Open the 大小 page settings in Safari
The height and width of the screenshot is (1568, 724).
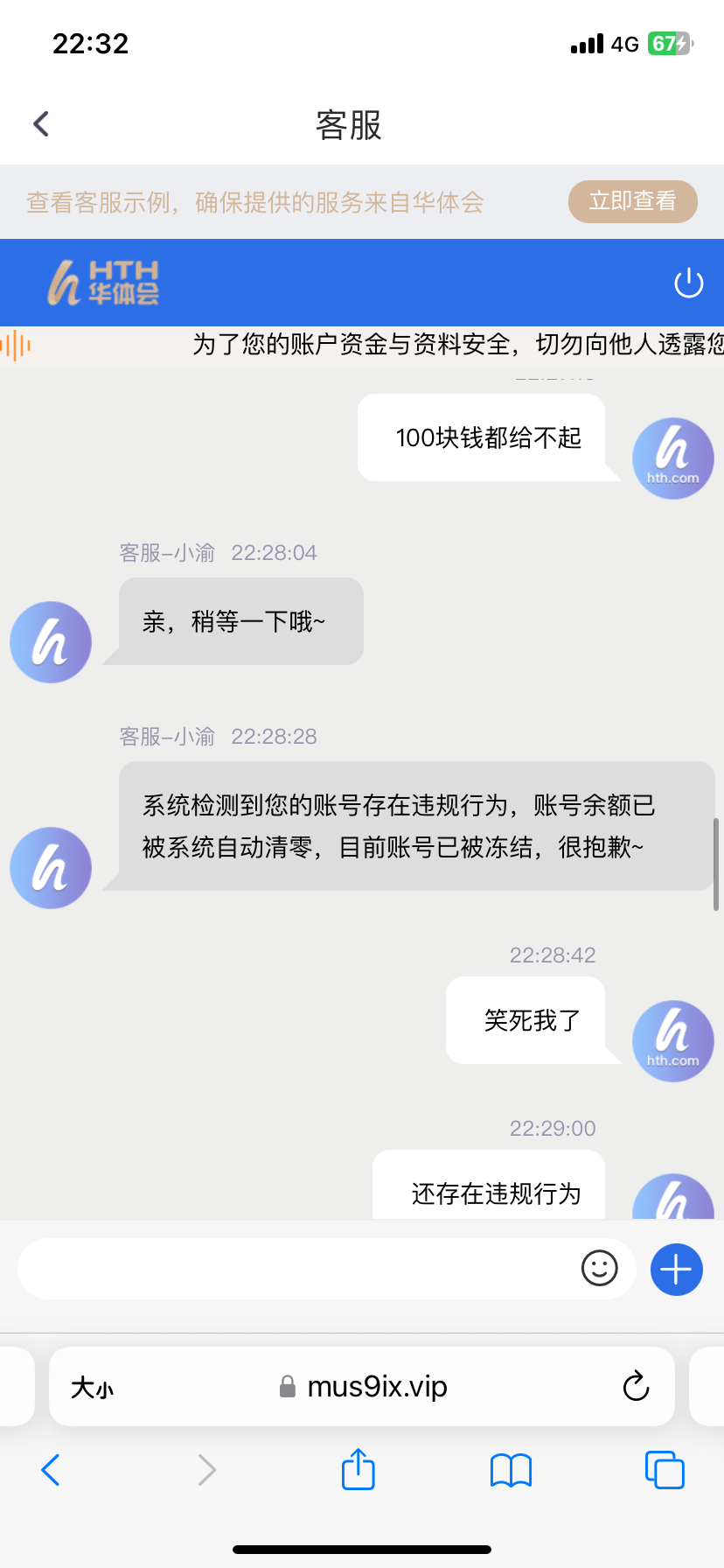(x=93, y=1388)
